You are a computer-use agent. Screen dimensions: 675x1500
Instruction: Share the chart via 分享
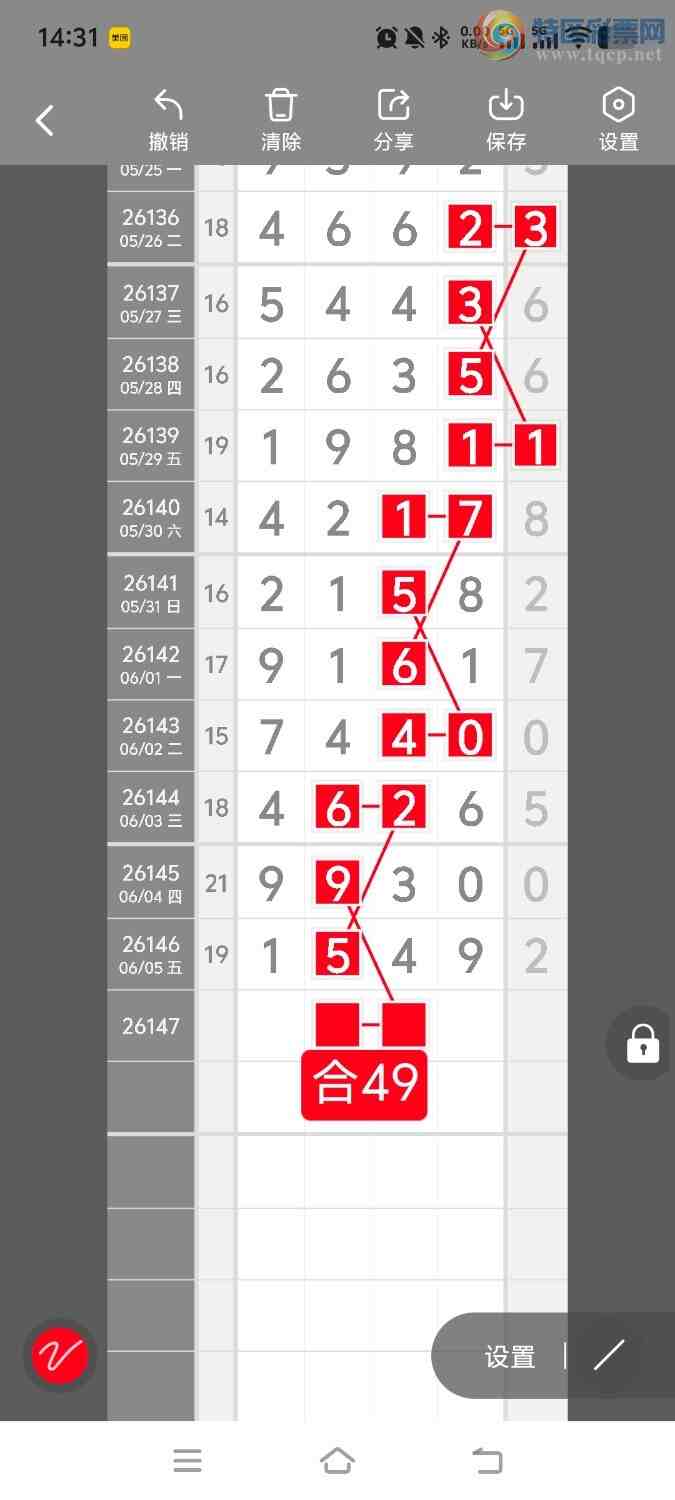point(394,121)
